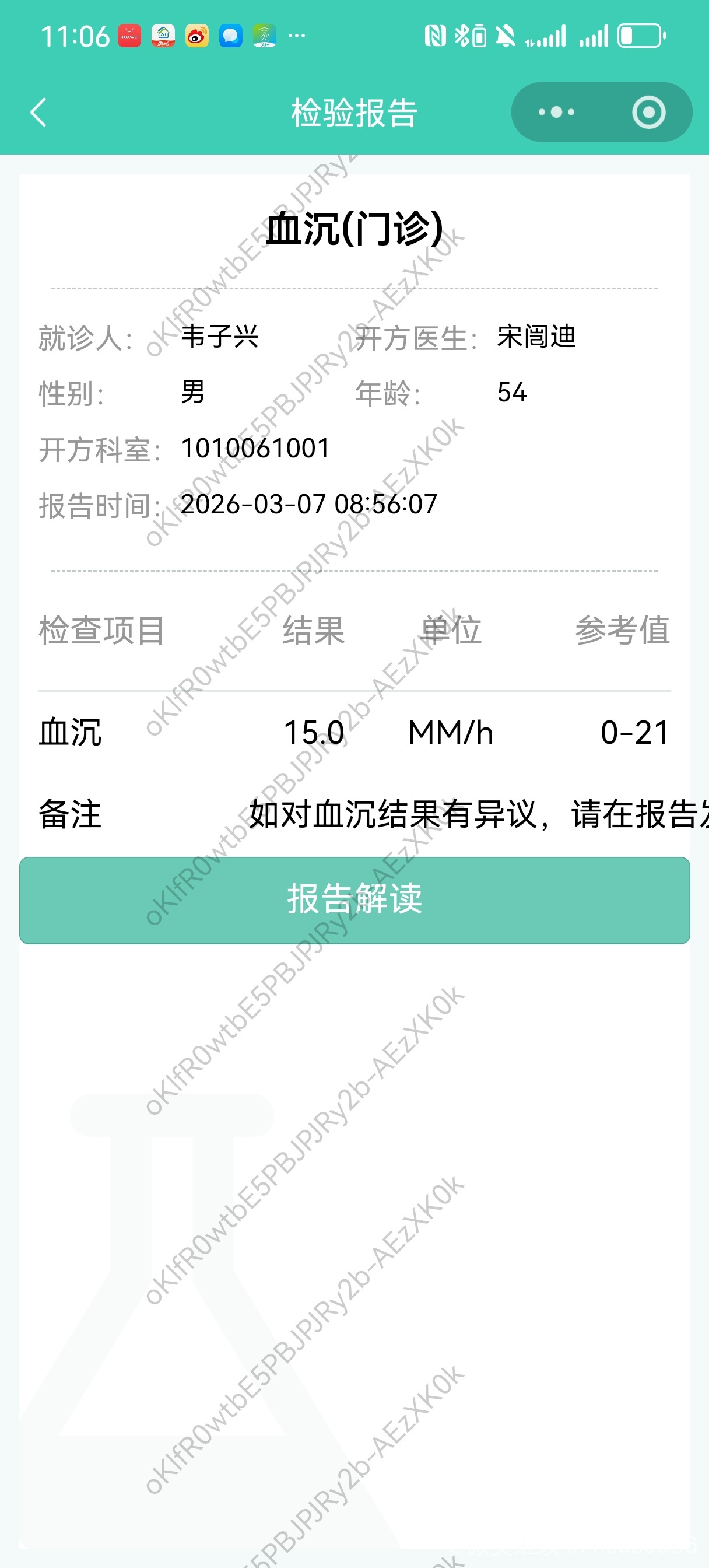Tap the 报告解读 button
The height and width of the screenshot is (1568, 709).
354,900
